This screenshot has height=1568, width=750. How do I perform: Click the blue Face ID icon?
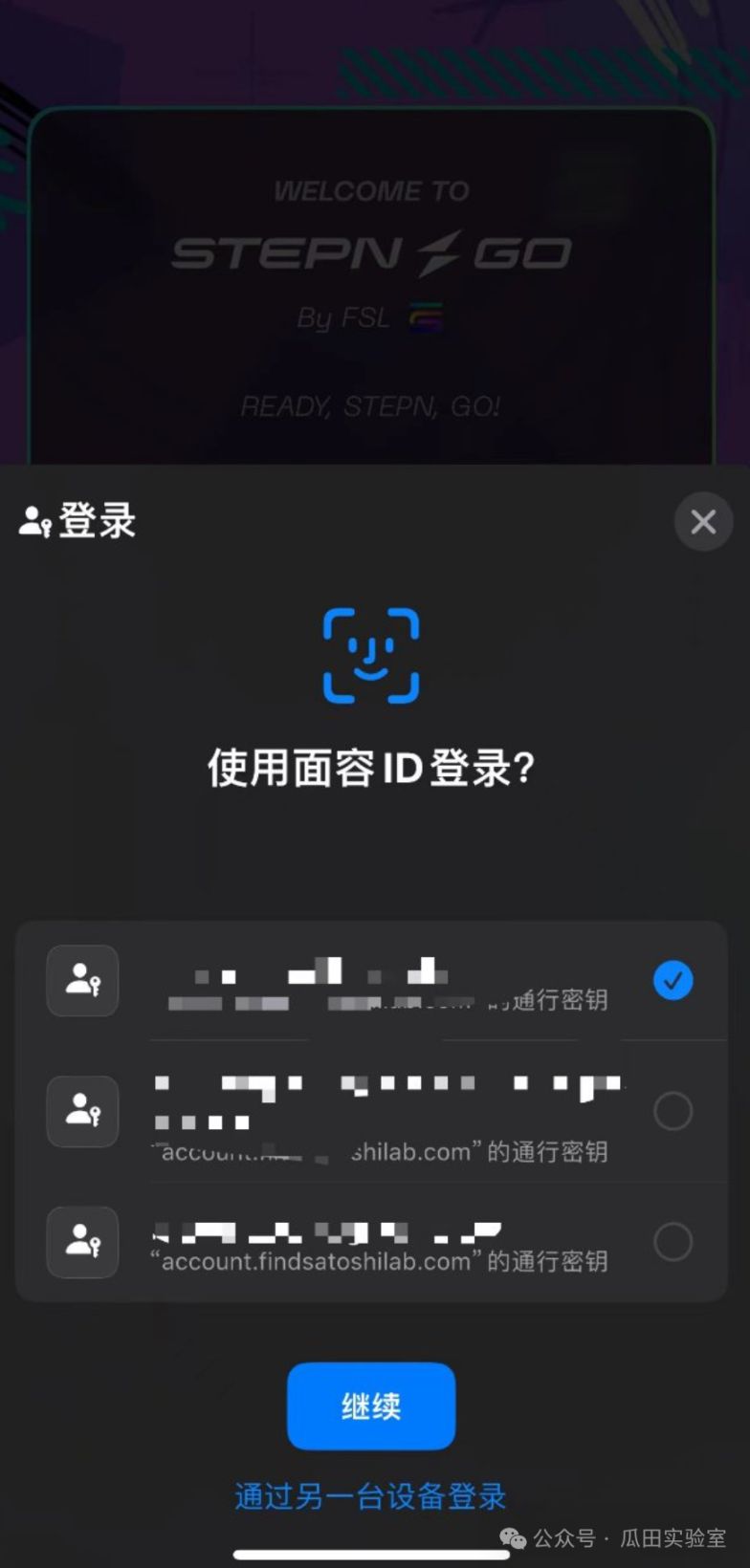click(x=371, y=655)
